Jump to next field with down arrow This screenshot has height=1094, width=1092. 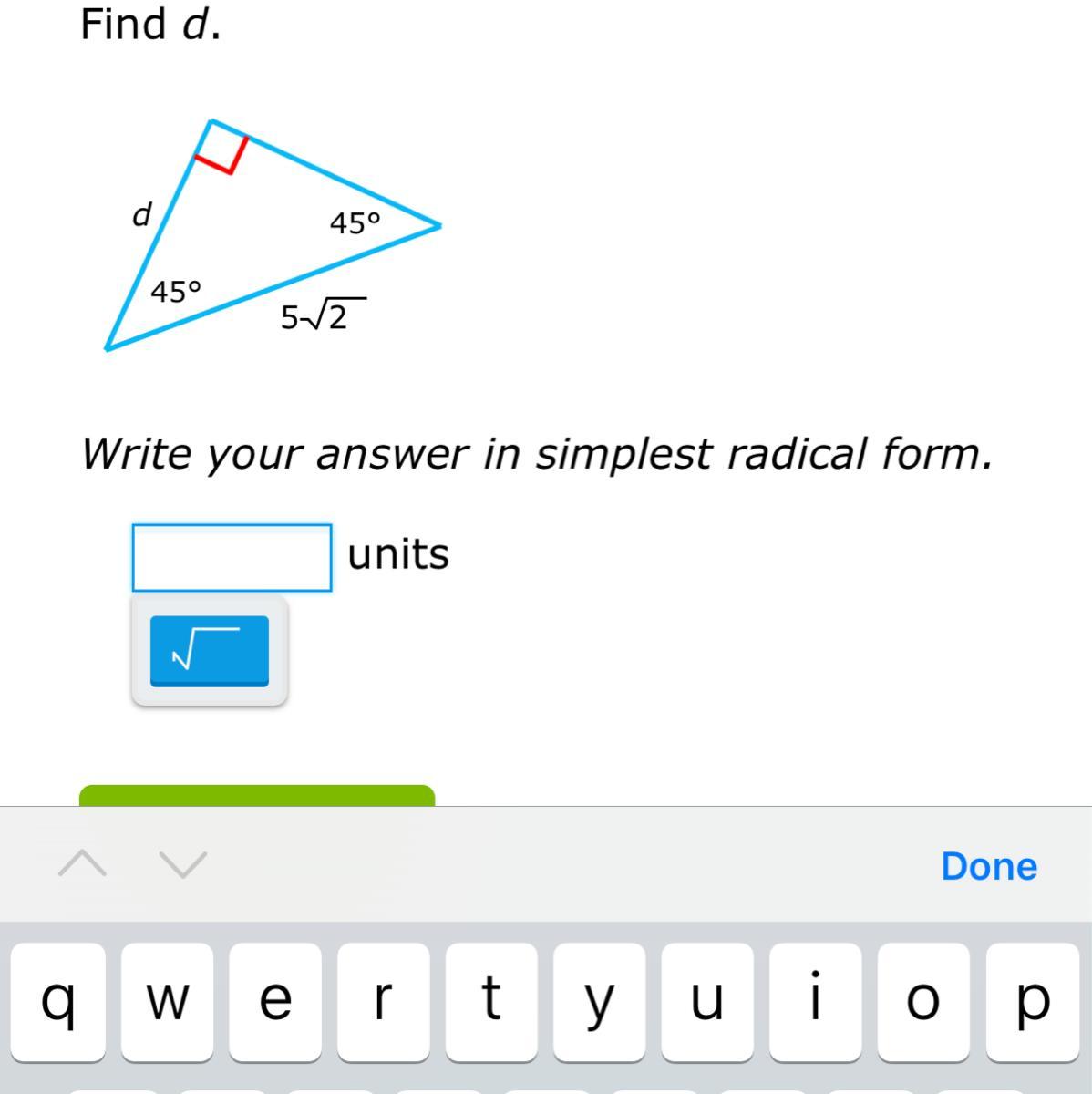(x=183, y=862)
